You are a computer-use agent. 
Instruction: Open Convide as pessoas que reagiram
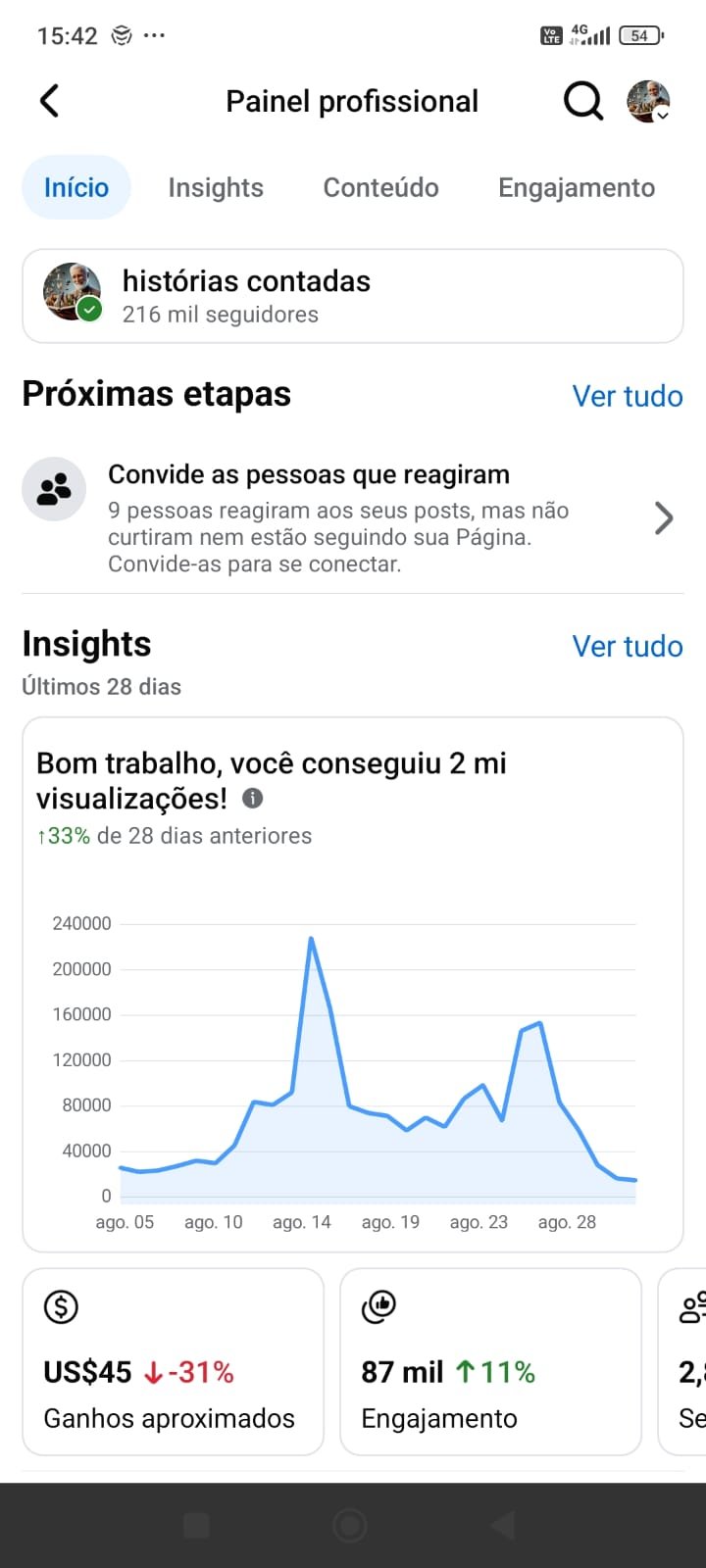click(352, 517)
